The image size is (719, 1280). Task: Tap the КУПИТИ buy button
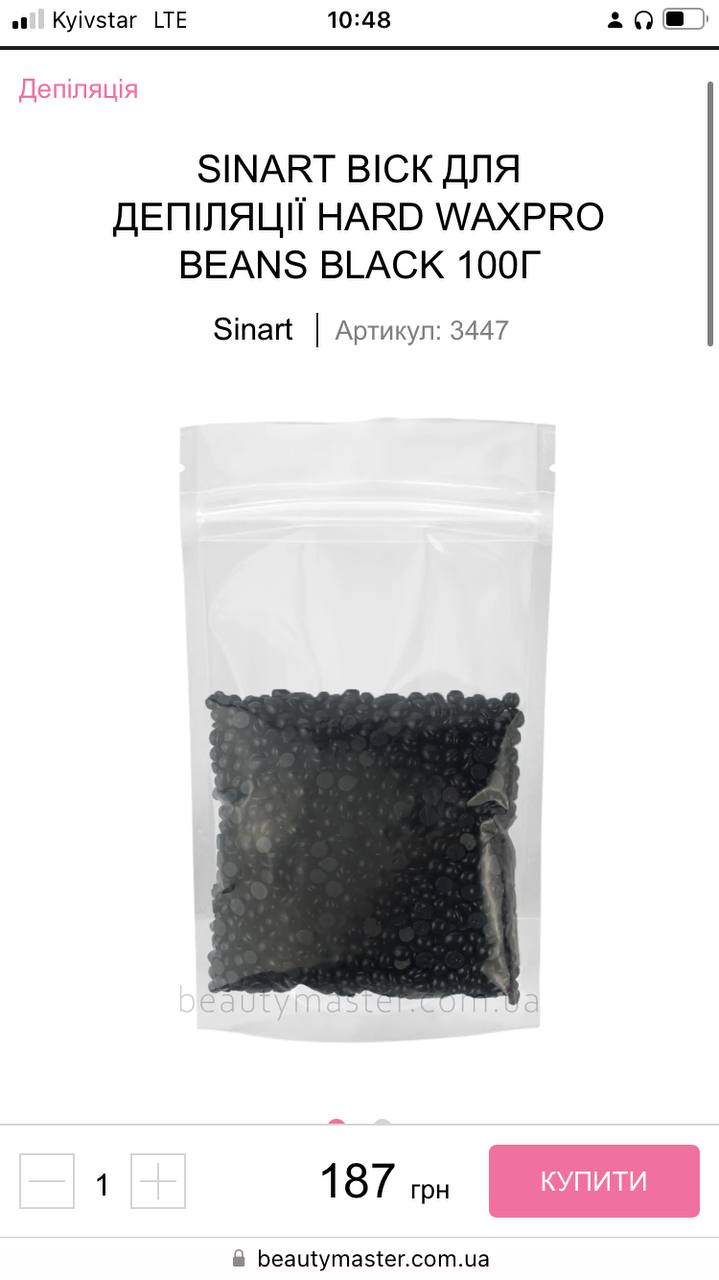(594, 1181)
